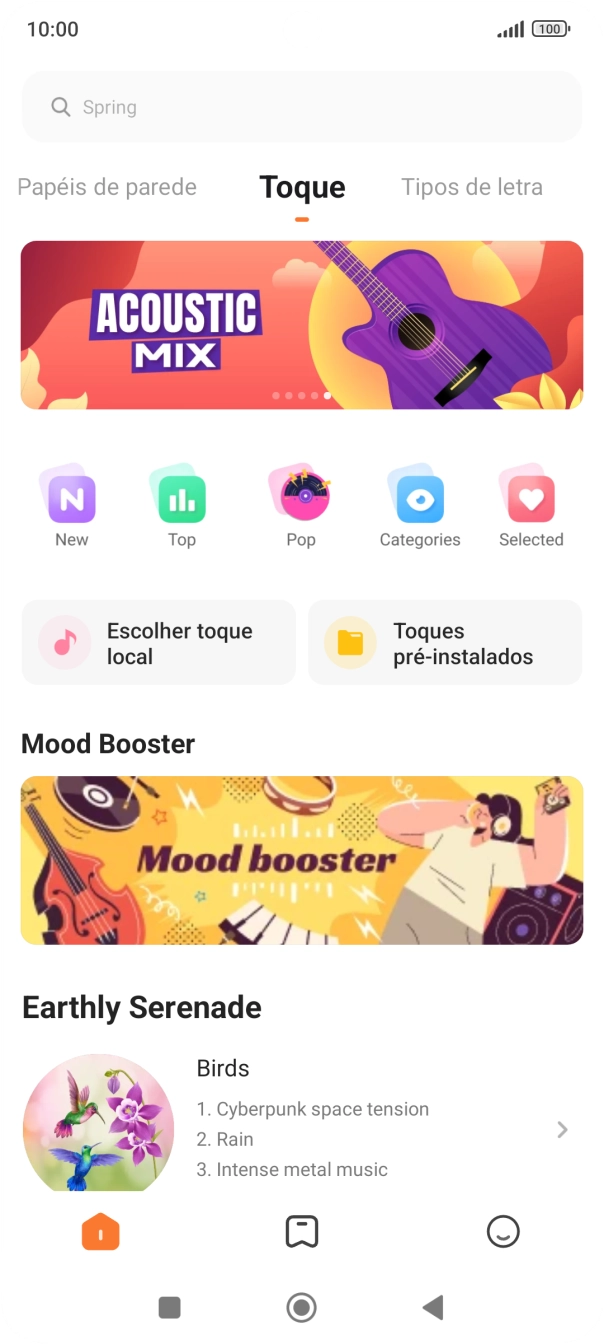Open the Top ringtones chart
The height and width of the screenshot is (1344, 604).
[x=182, y=507]
